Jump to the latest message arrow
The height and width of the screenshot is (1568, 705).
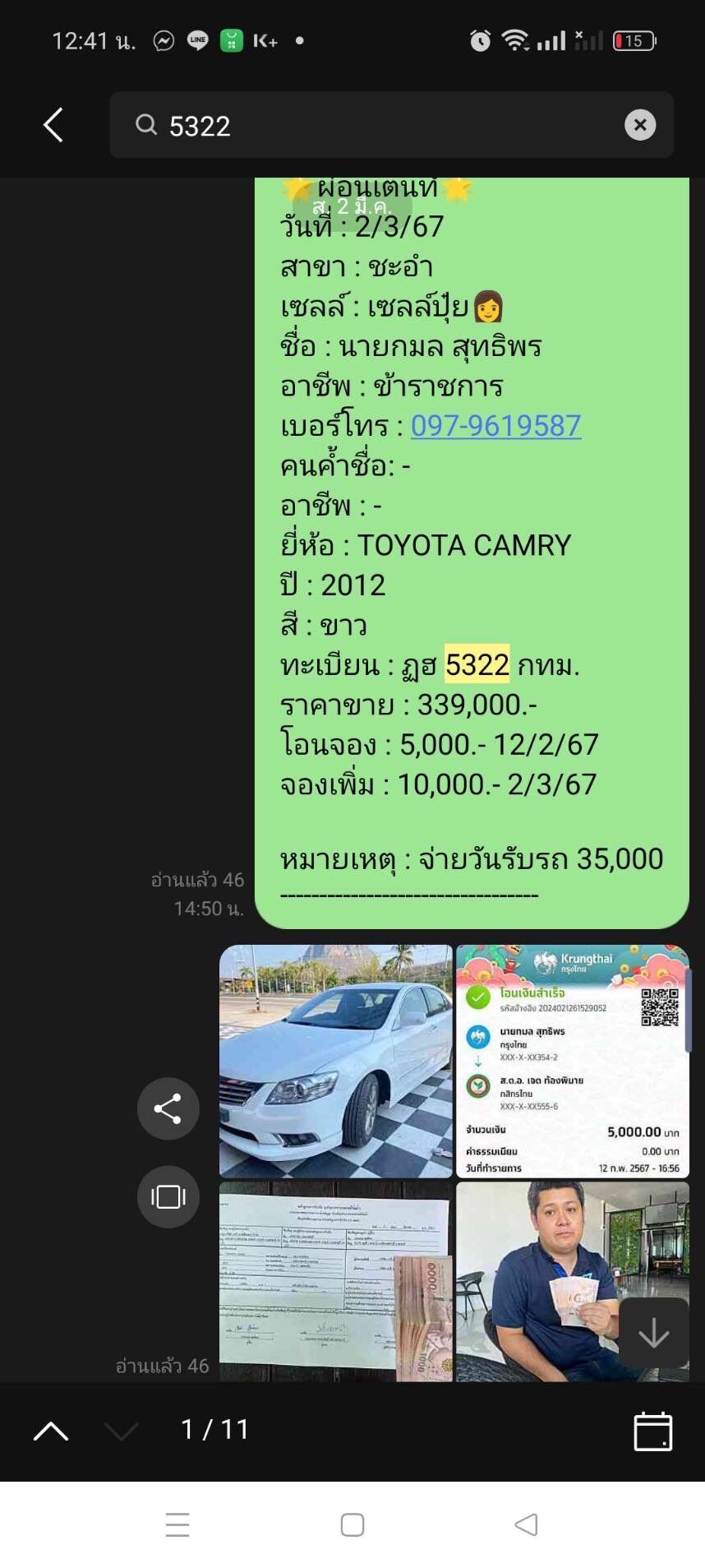coord(654,1333)
